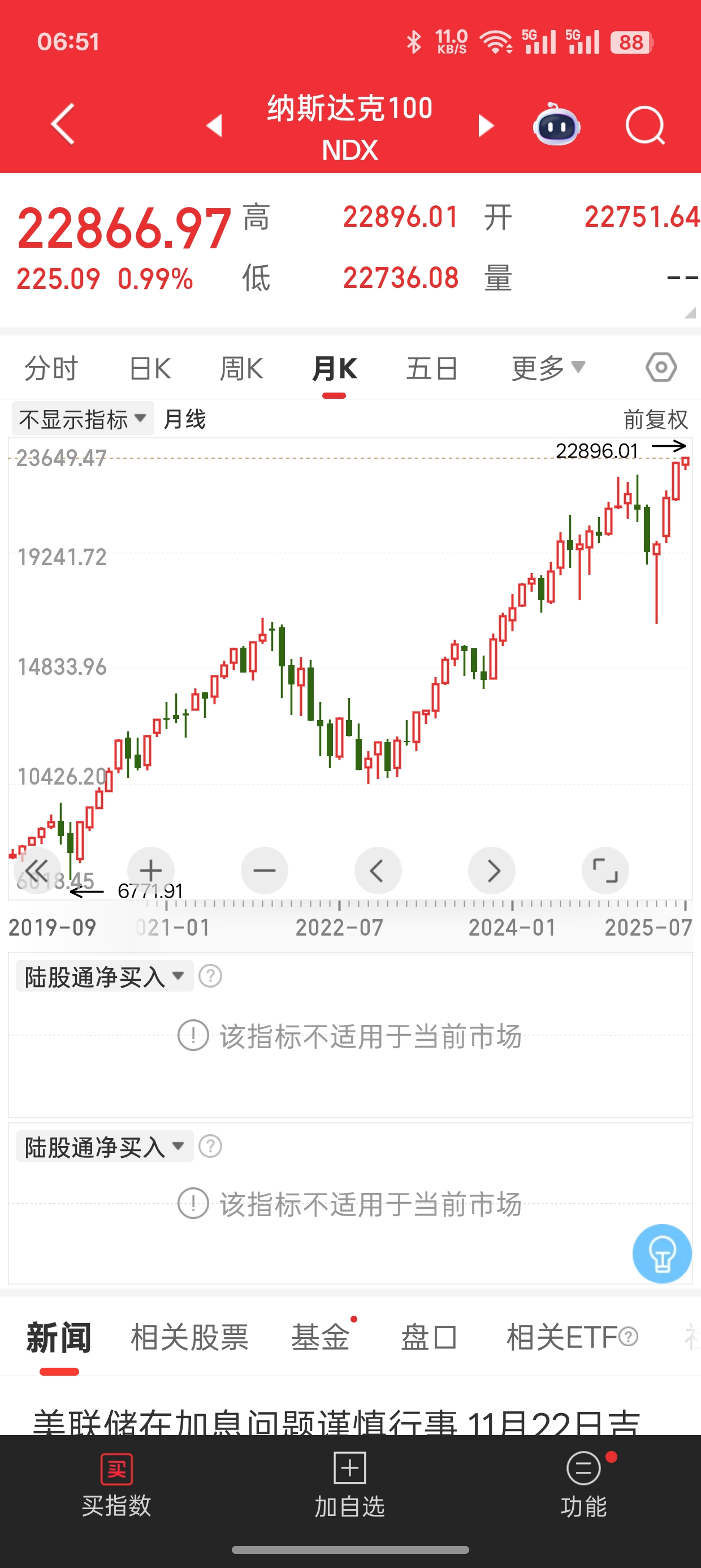This screenshot has width=701, height=1568.
Task: Switch to the previous index
Action: pyautogui.click(x=214, y=126)
